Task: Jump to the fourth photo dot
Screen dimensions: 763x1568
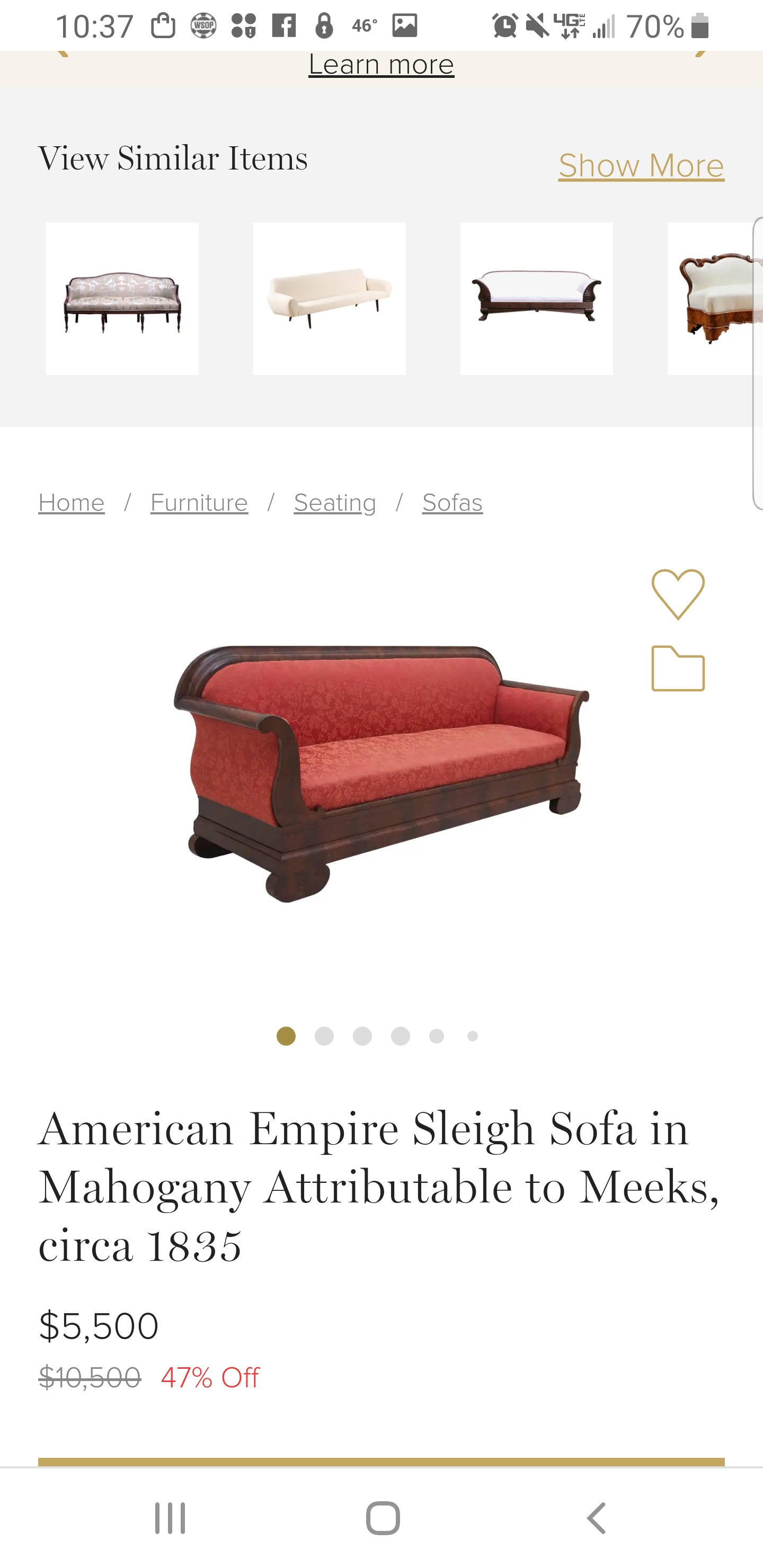Action: (x=400, y=1036)
